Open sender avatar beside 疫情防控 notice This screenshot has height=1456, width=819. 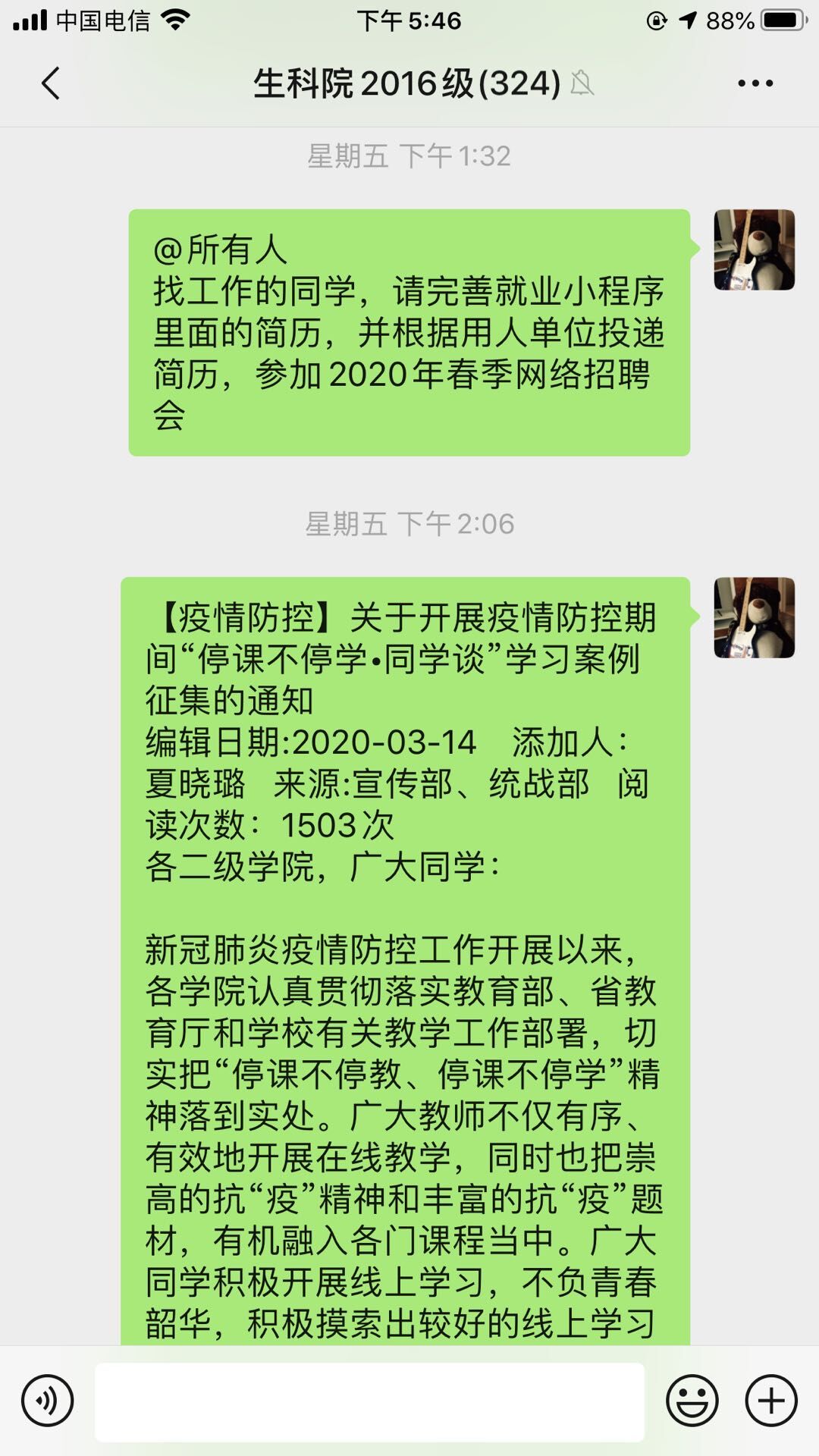coord(754,617)
